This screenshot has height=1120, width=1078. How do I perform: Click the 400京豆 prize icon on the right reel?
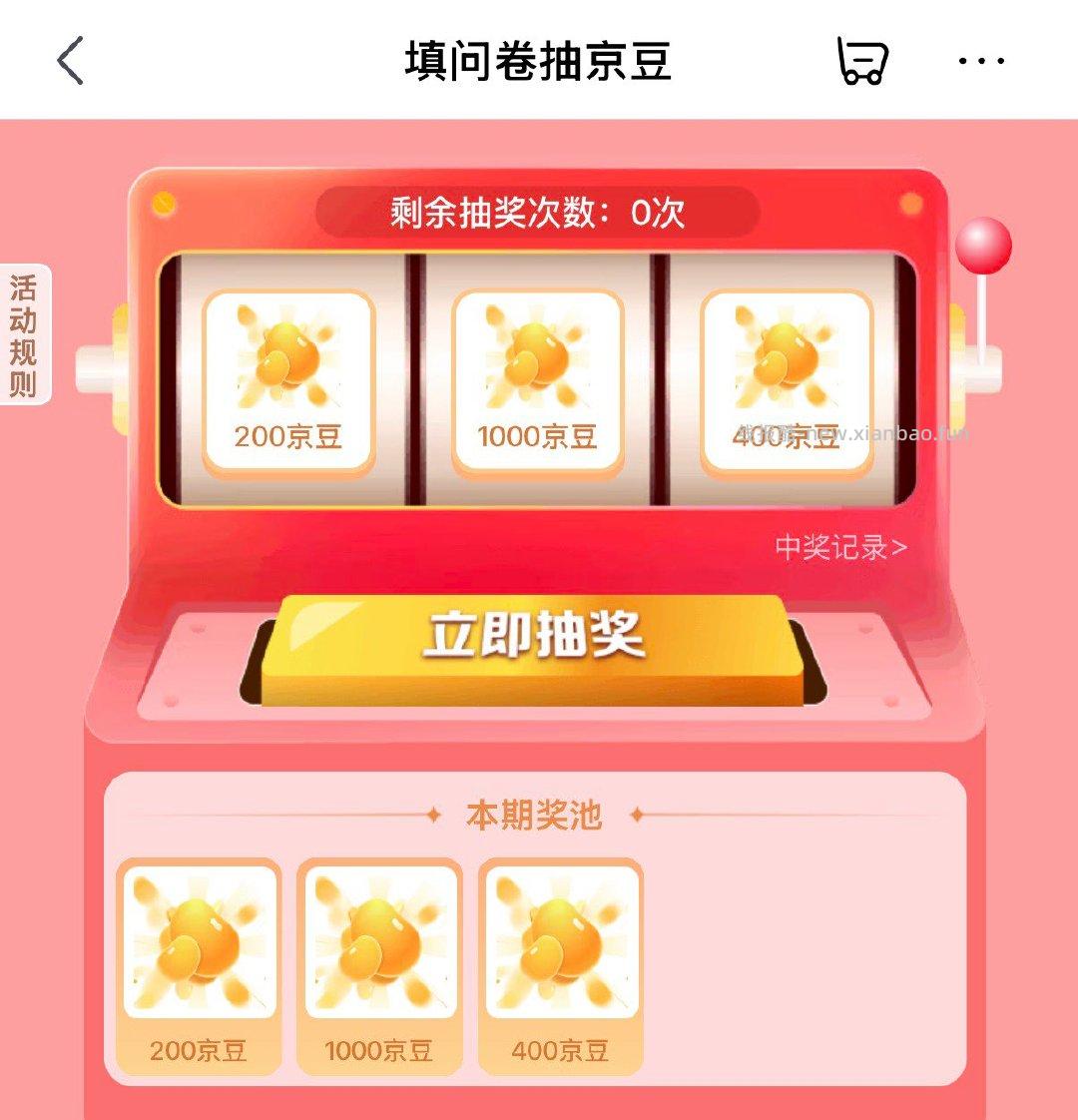[784, 379]
